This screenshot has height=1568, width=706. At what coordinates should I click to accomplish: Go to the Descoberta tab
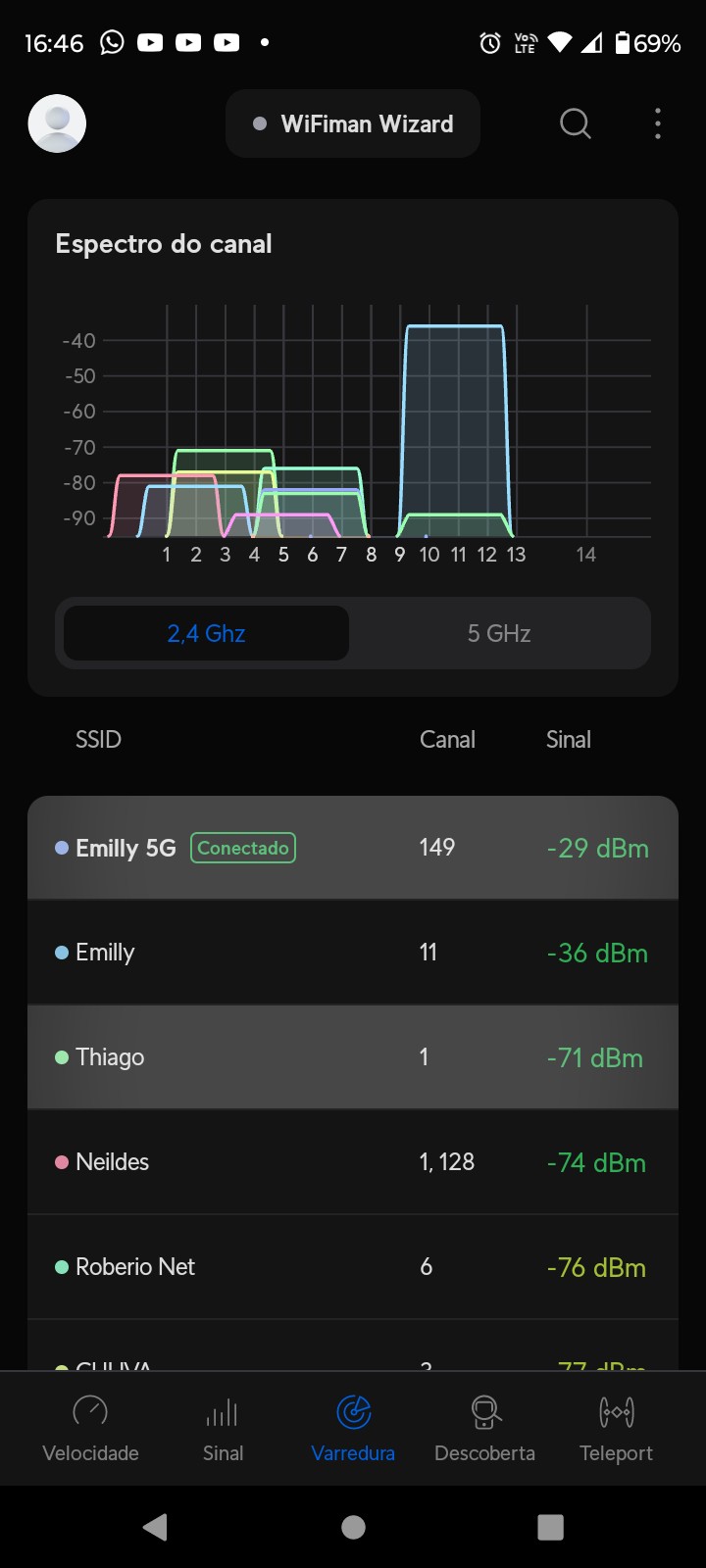coord(484,1428)
